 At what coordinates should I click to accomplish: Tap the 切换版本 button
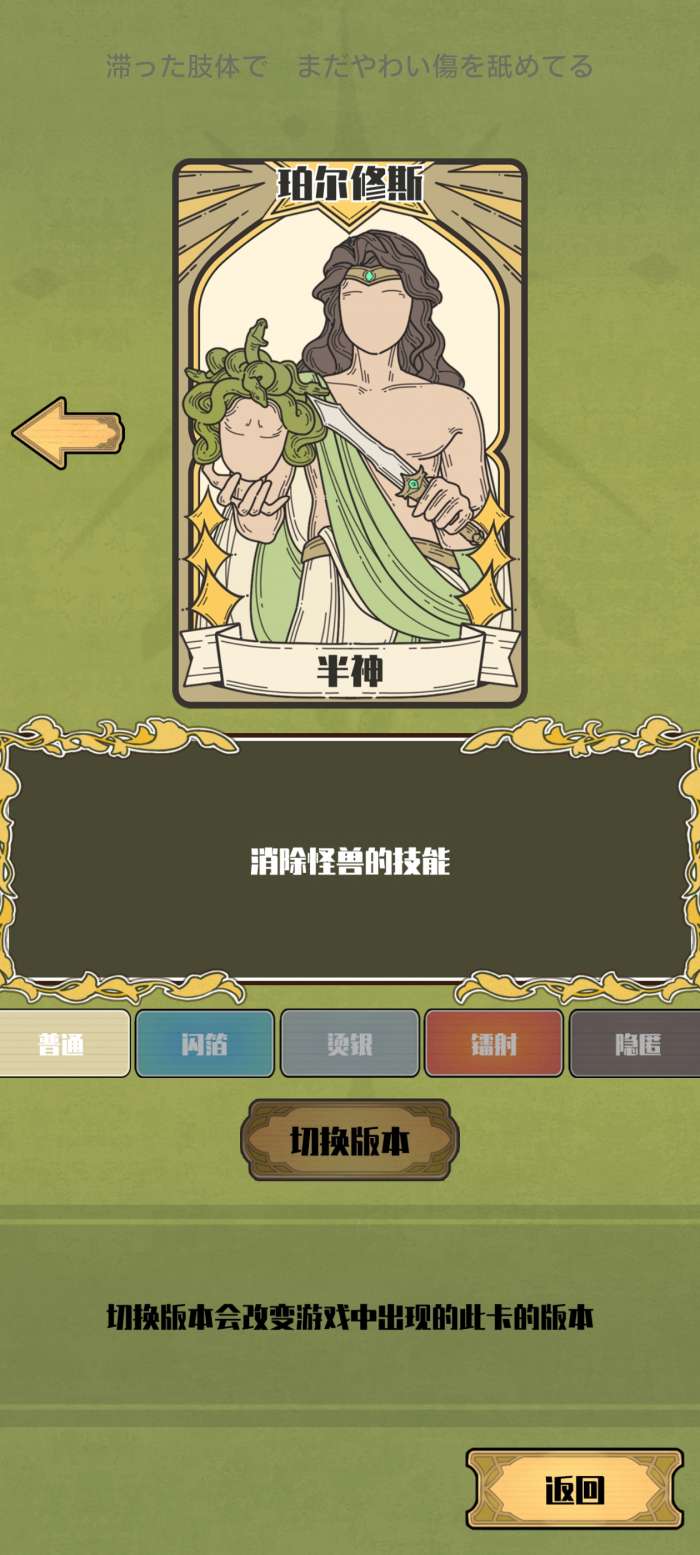pyautogui.click(x=350, y=1141)
